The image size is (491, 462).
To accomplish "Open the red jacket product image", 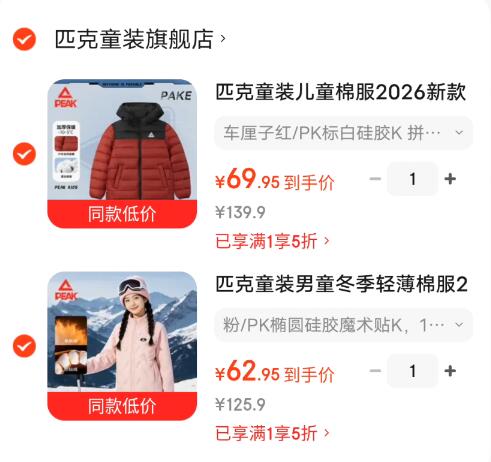I will tap(122, 154).
